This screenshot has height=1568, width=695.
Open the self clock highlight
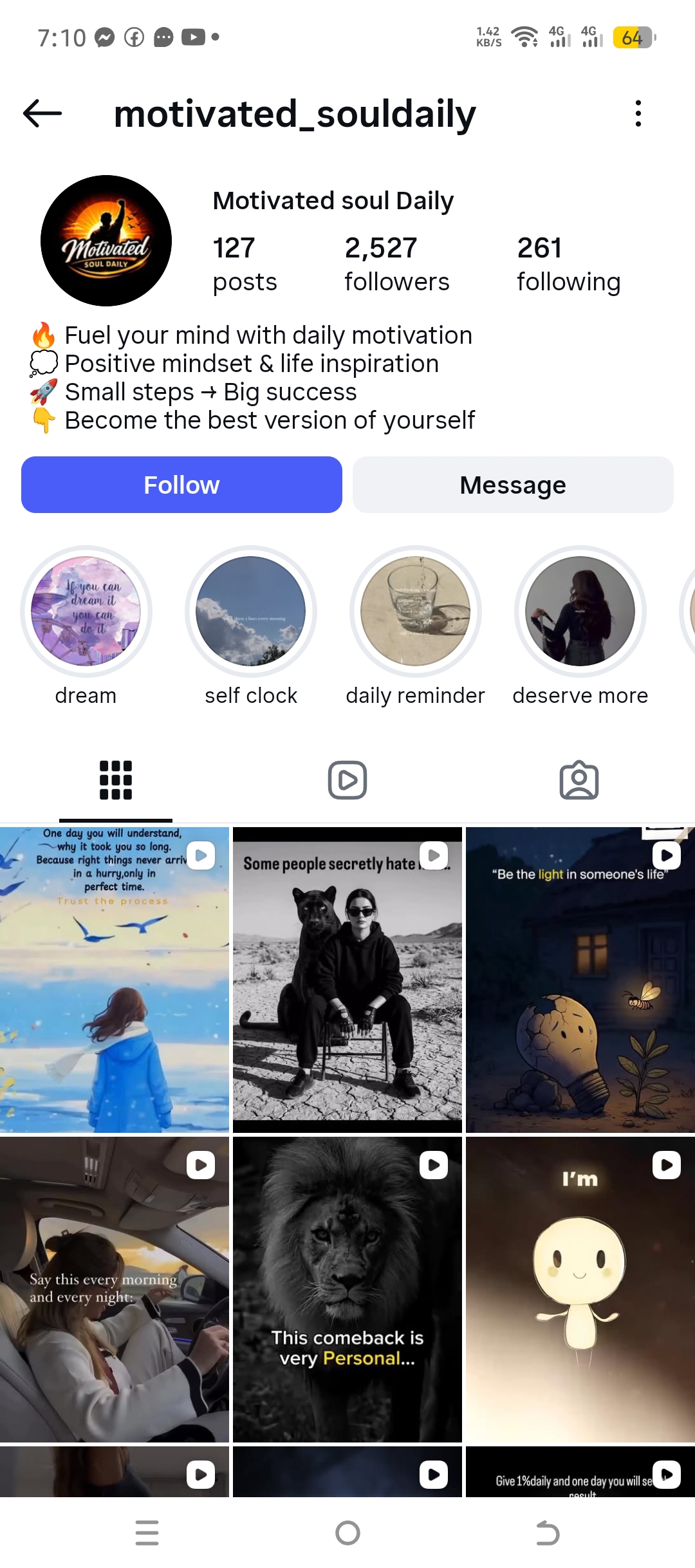point(251,611)
